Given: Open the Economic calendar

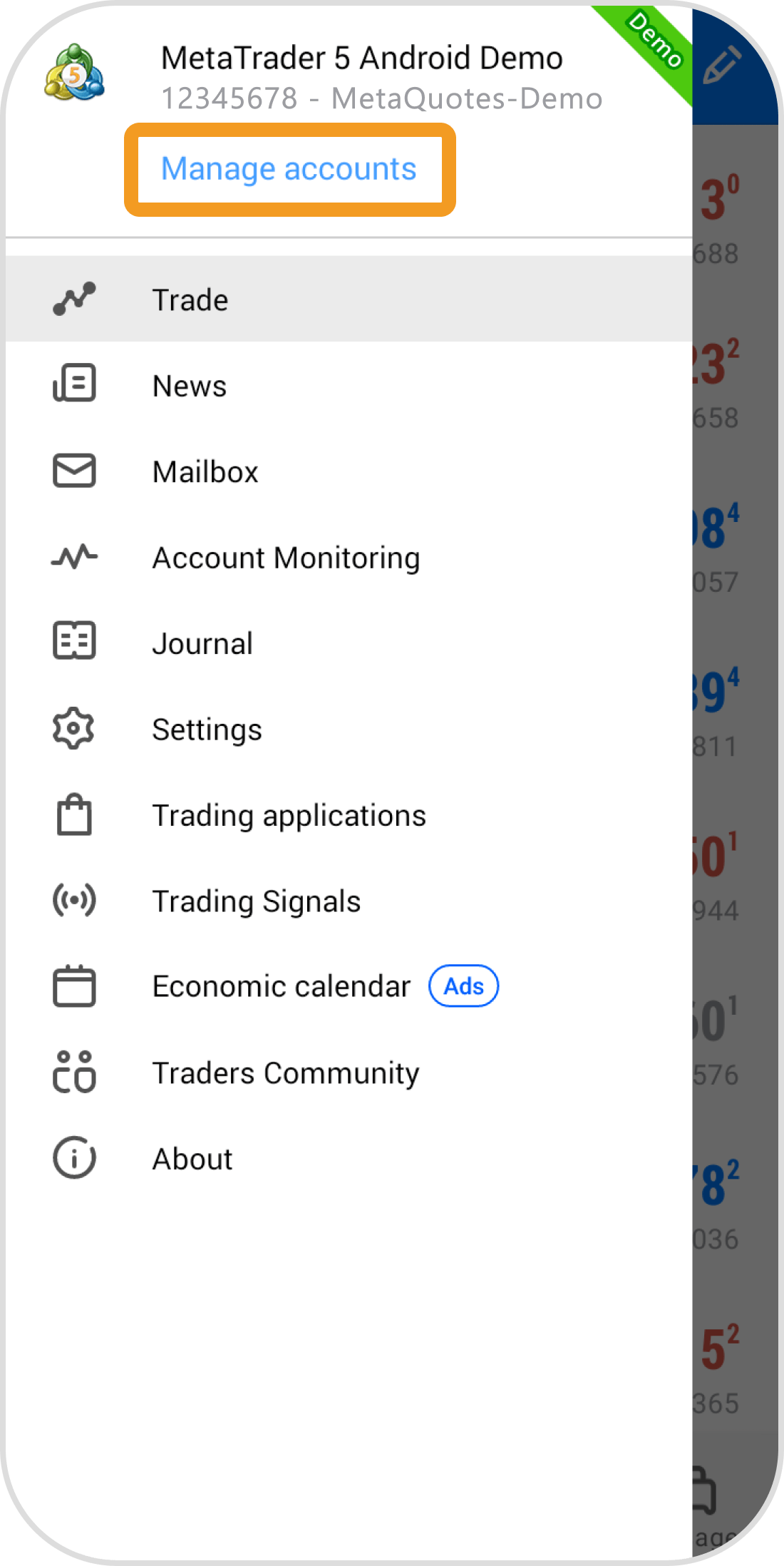Looking at the screenshot, I should (x=282, y=987).
